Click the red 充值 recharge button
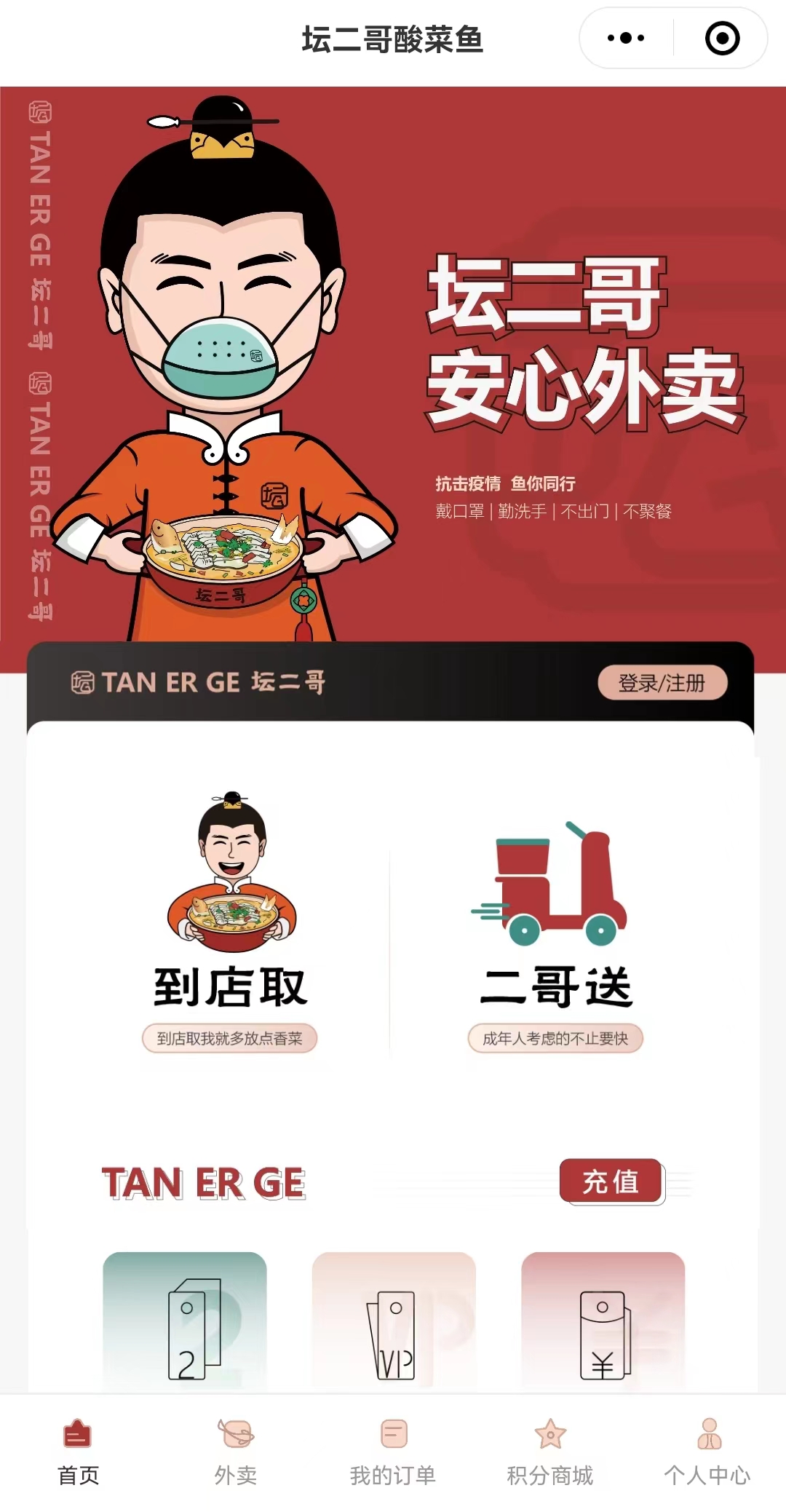The height and width of the screenshot is (1512, 786). coord(614,1182)
